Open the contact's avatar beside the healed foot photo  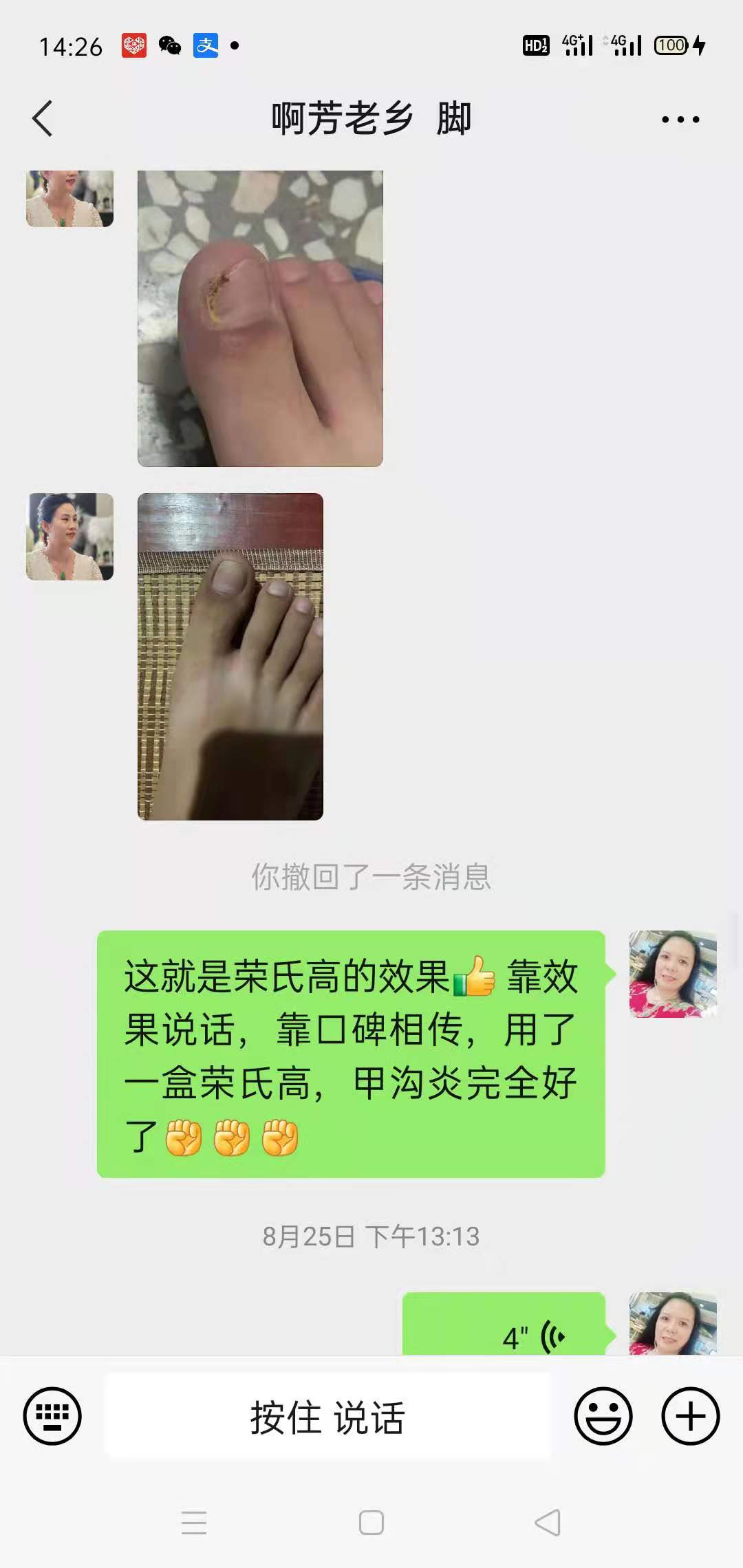pyautogui.click(x=69, y=536)
